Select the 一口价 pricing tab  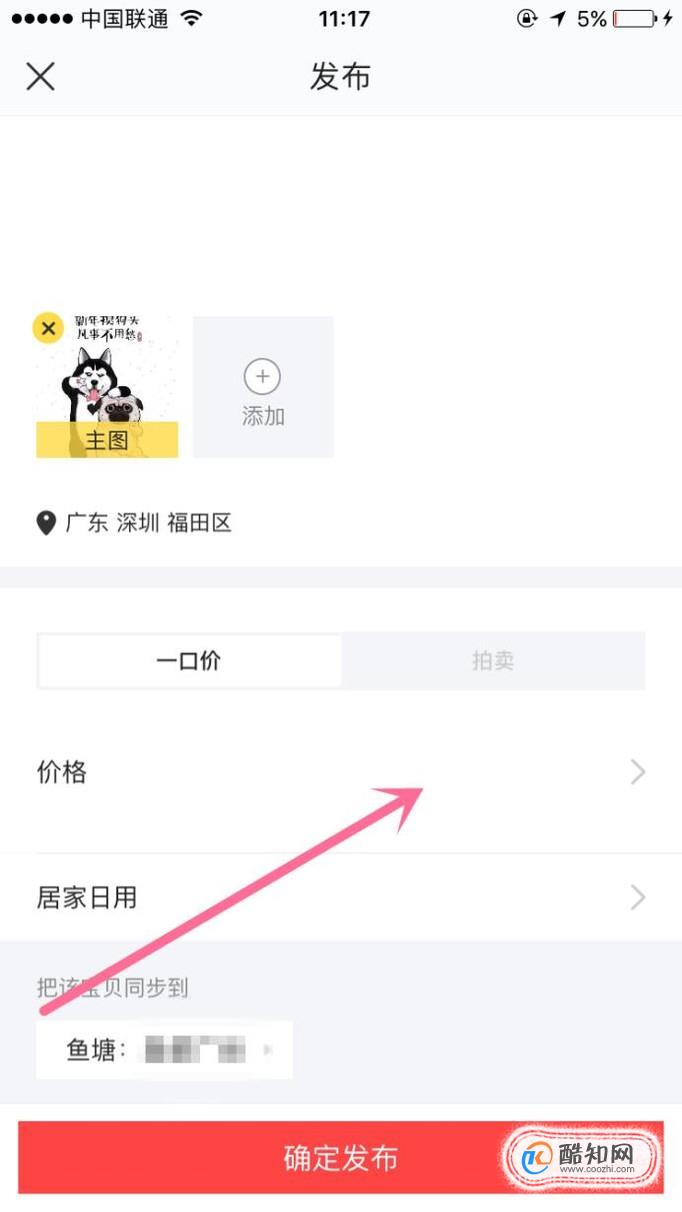point(189,661)
